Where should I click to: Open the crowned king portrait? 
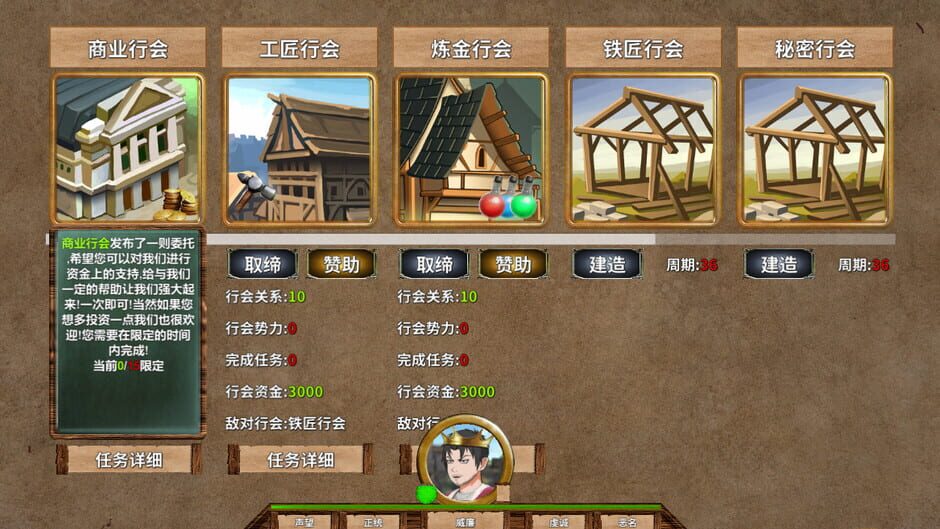pyautogui.click(x=465, y=461)
